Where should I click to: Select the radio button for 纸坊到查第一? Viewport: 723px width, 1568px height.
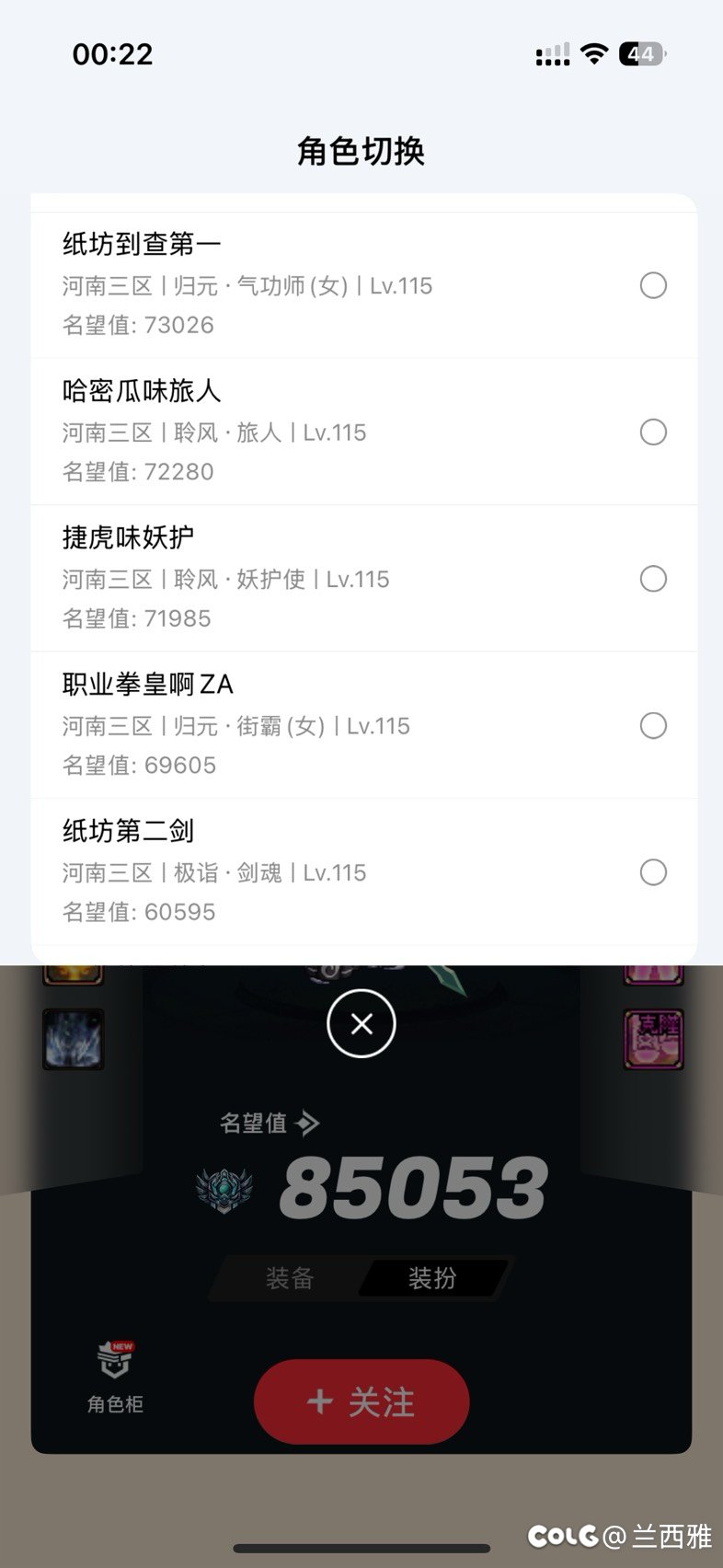pyautogui.click(x=653, y=286)
